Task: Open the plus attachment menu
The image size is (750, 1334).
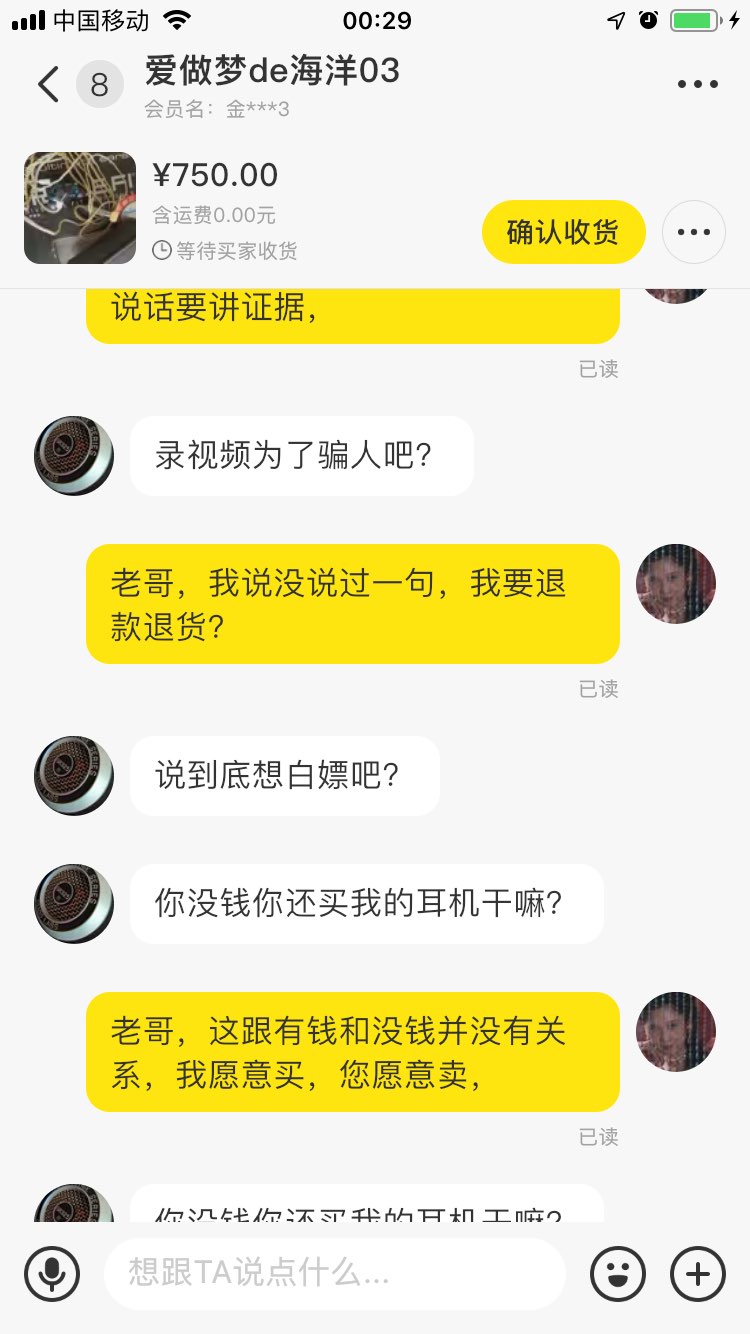Action: (697, 1274)
